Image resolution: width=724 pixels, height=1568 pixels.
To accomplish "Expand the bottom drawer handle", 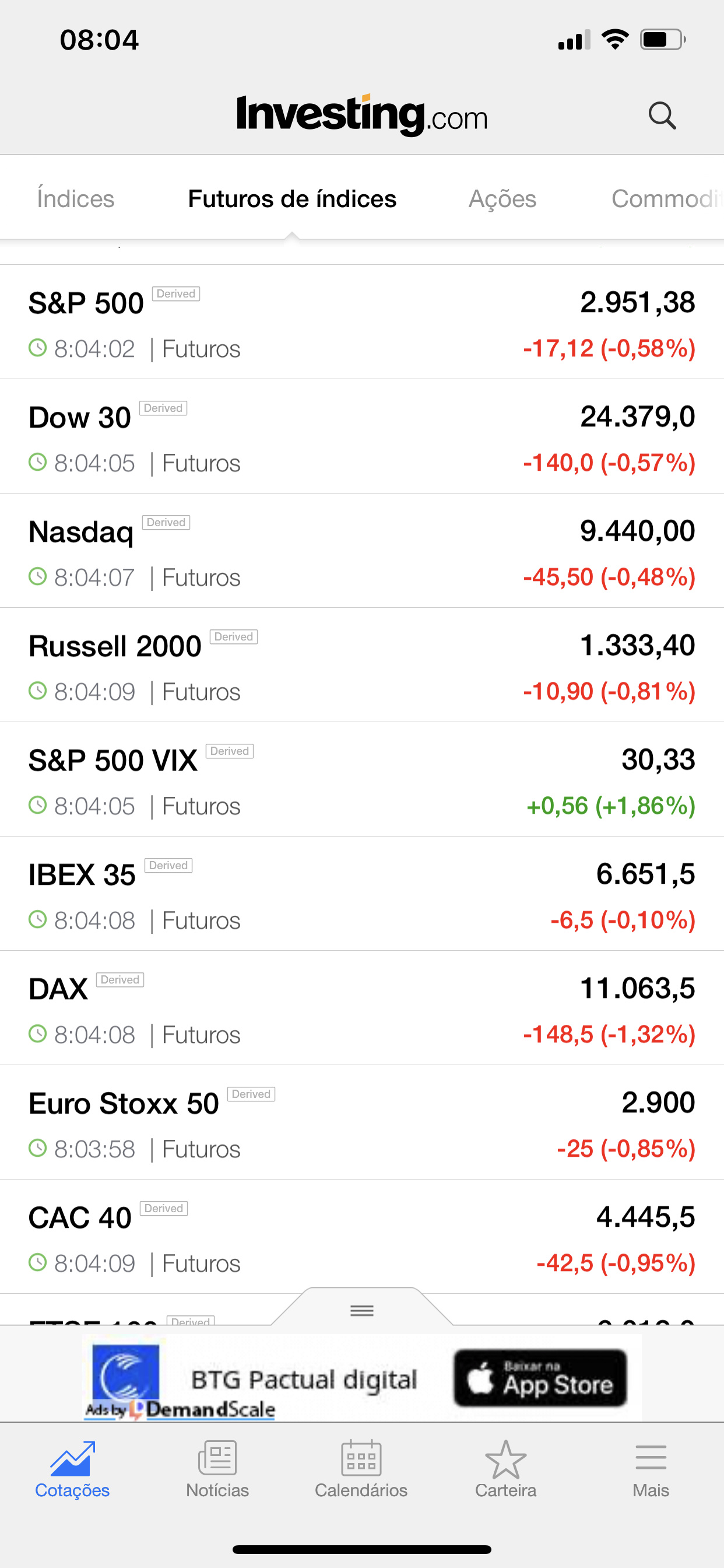I will click(x=362, y=1310).
